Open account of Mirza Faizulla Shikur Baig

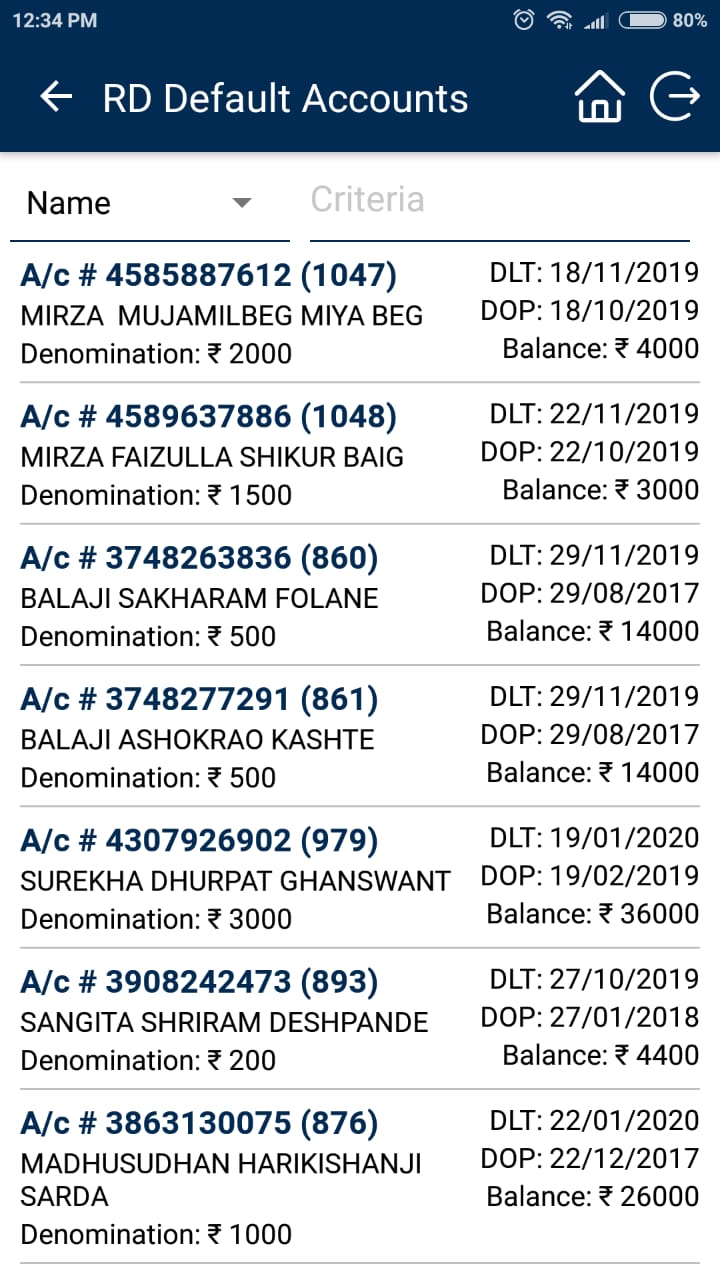pos(360,454)
